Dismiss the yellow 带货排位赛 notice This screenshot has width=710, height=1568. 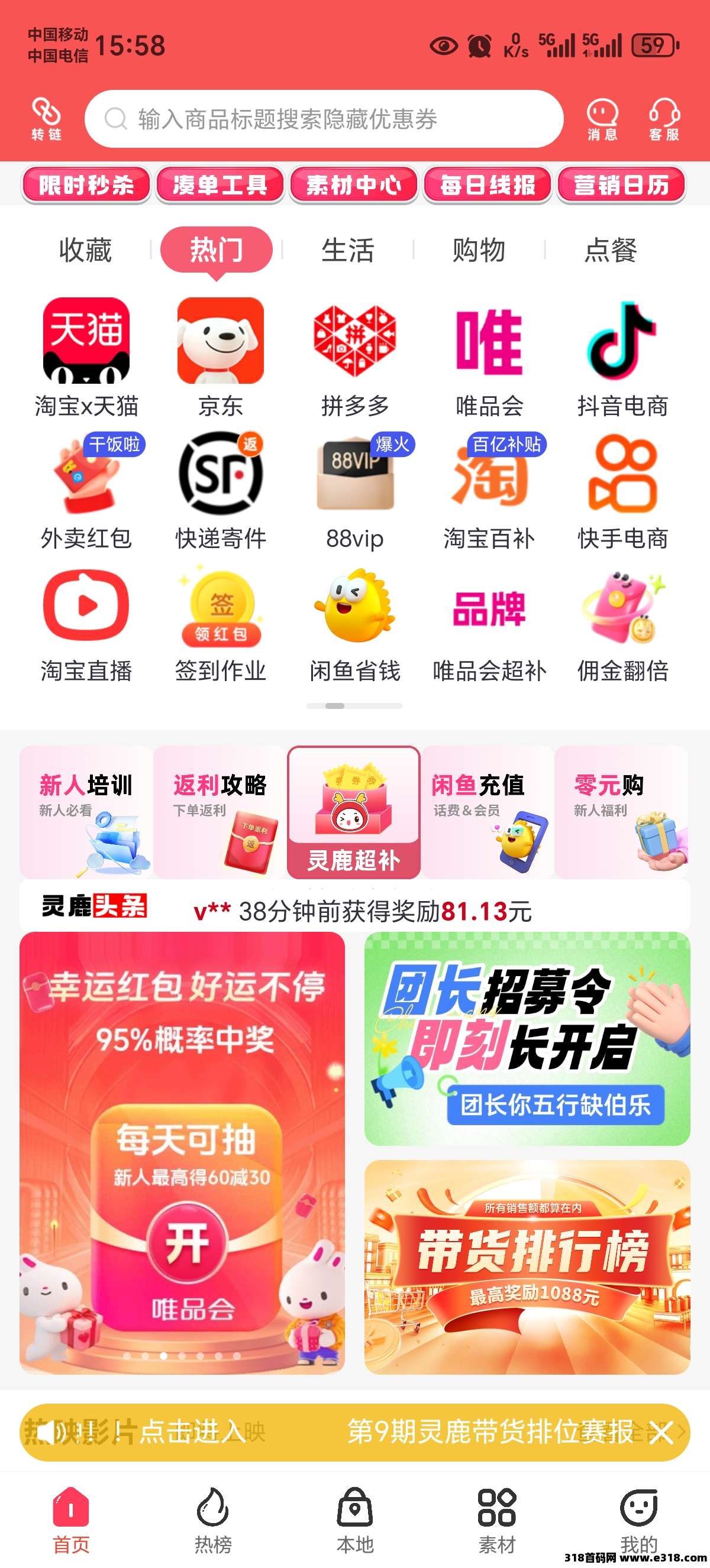(x=661, y=1432)
